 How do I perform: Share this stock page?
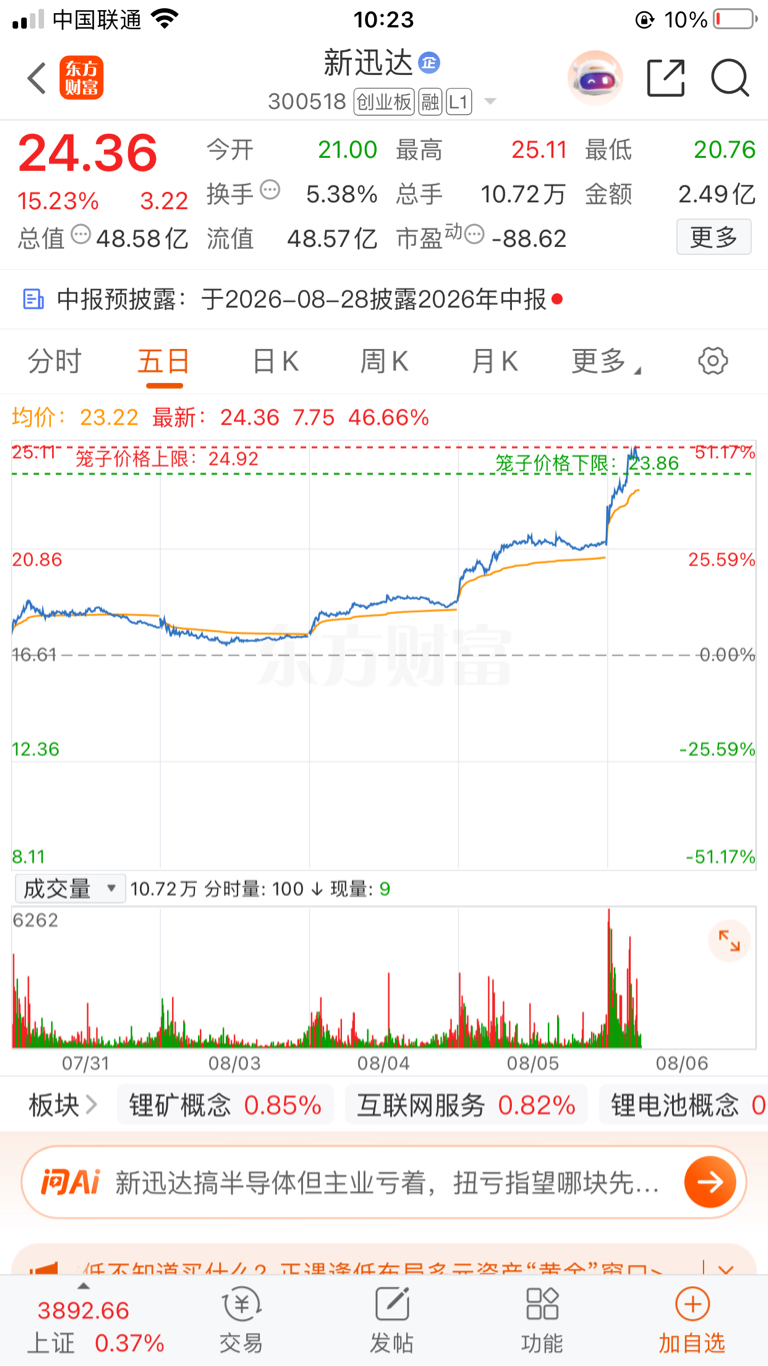pos(665,78)
